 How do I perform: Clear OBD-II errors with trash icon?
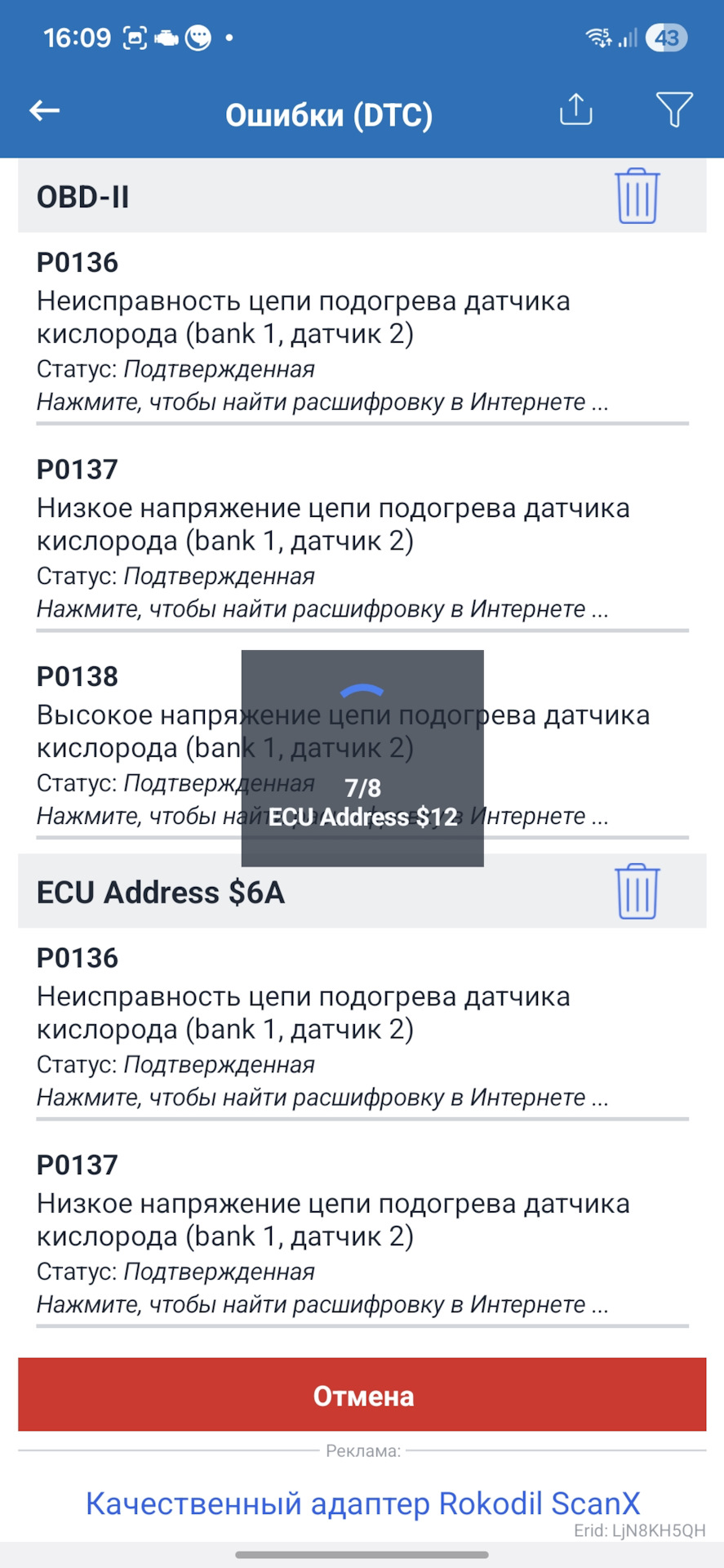point(637,196)
